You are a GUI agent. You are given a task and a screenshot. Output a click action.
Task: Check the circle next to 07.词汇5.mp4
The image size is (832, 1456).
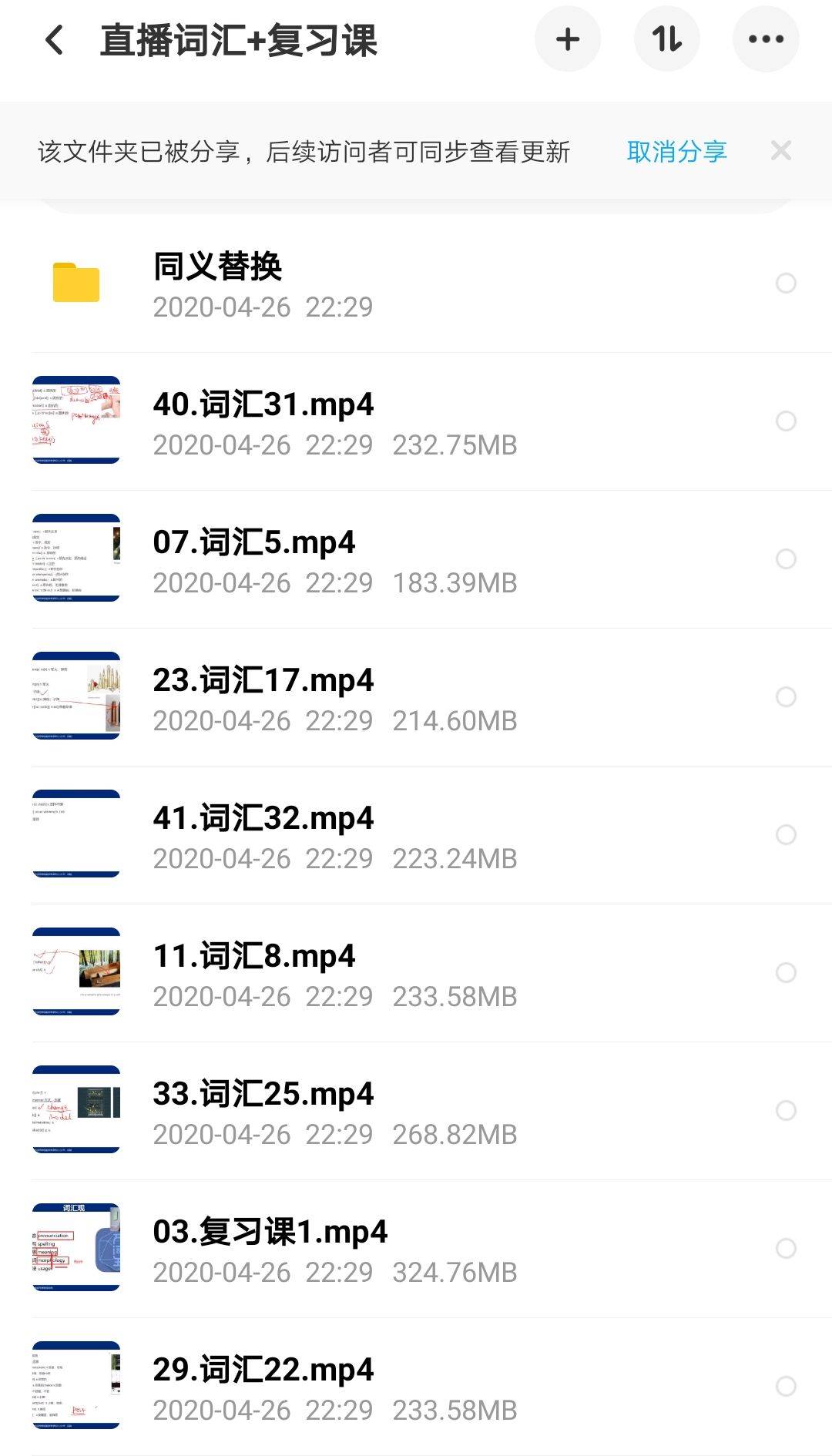[786, 559]
